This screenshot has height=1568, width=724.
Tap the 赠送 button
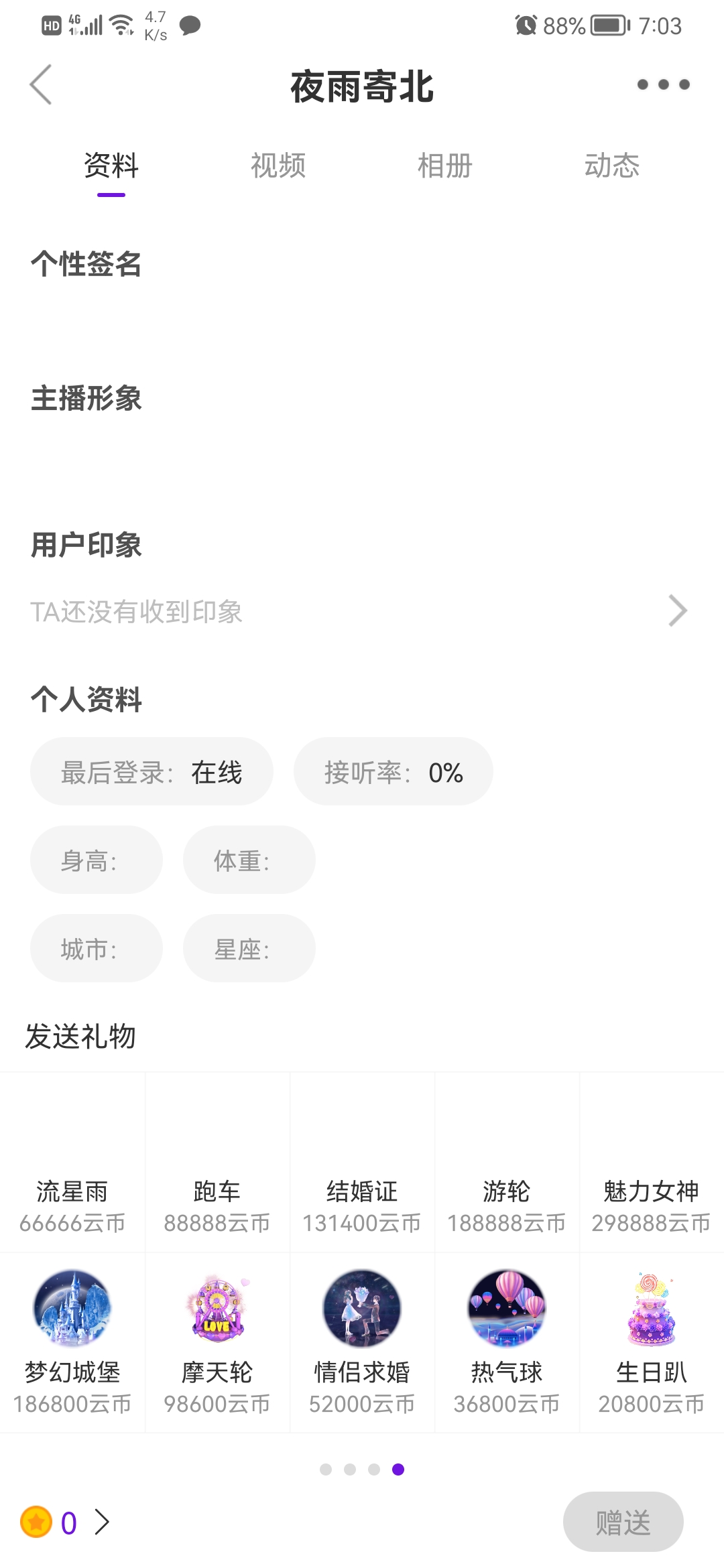pyautogui.click(x=623, y=1522)
